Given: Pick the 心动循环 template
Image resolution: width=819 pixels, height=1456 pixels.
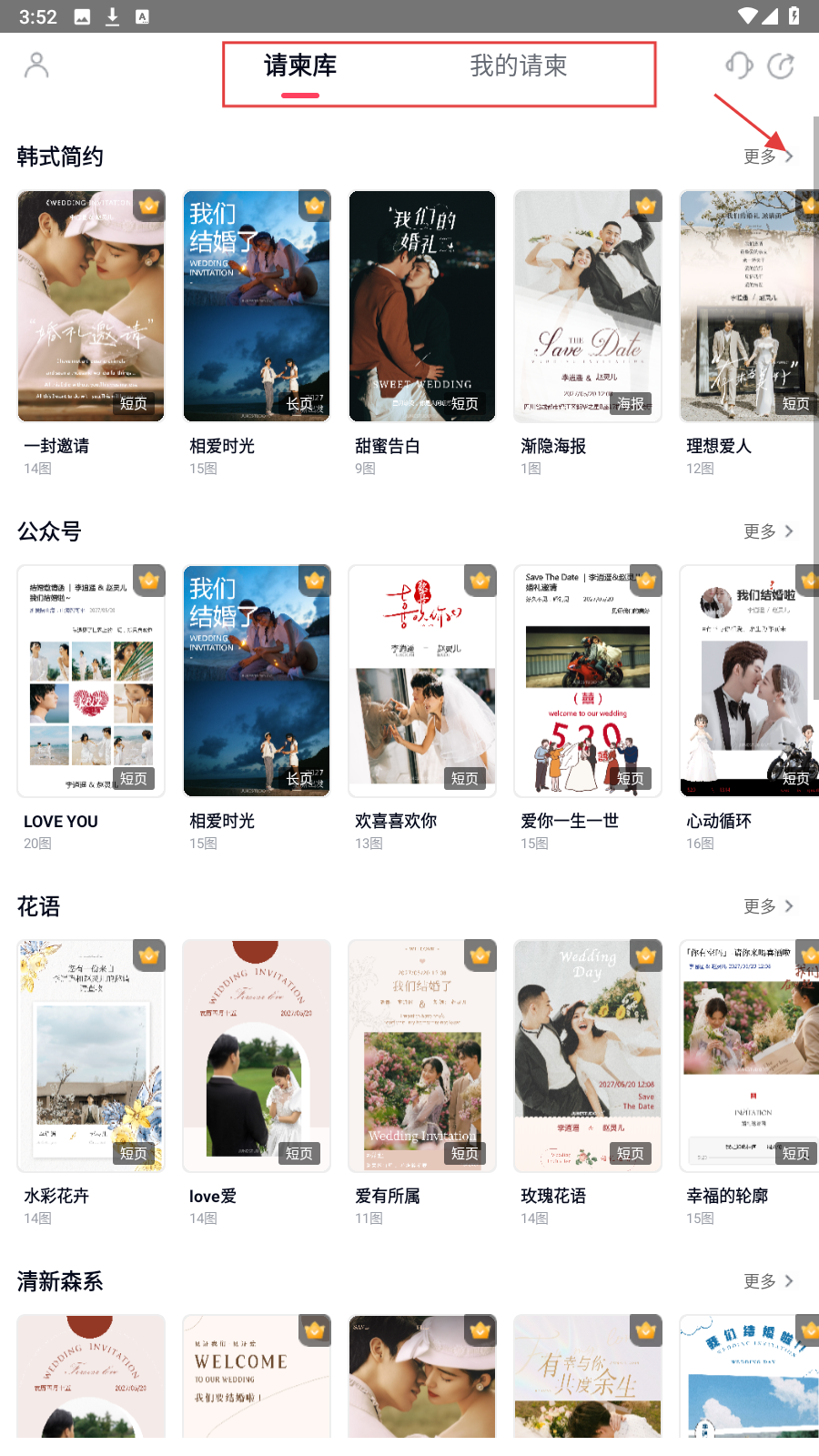Looking at the screenshot, I should tap(748, 682).
